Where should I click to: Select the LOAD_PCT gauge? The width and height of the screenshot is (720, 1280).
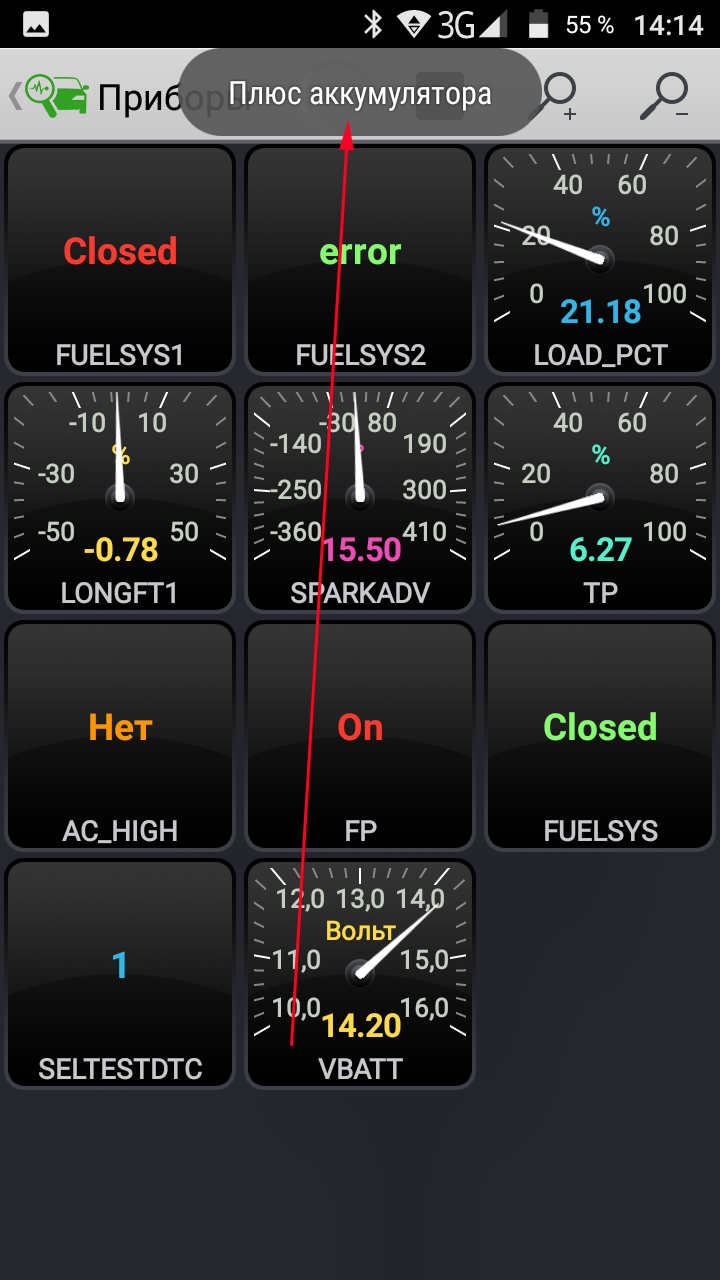pyautogui.click(x=600, y=260)
